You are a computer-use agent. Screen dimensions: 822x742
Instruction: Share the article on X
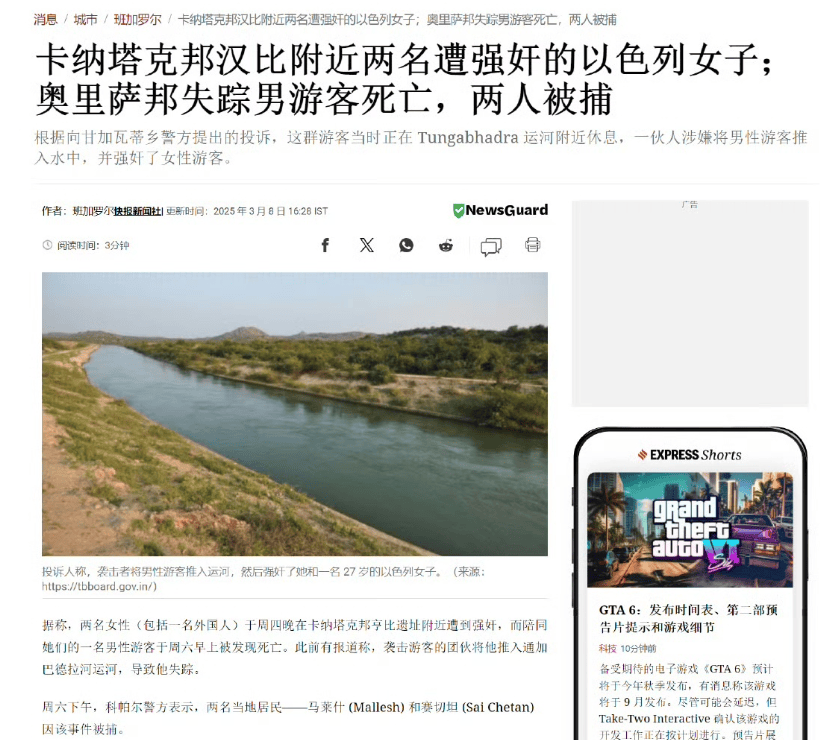tap(366, 245)
